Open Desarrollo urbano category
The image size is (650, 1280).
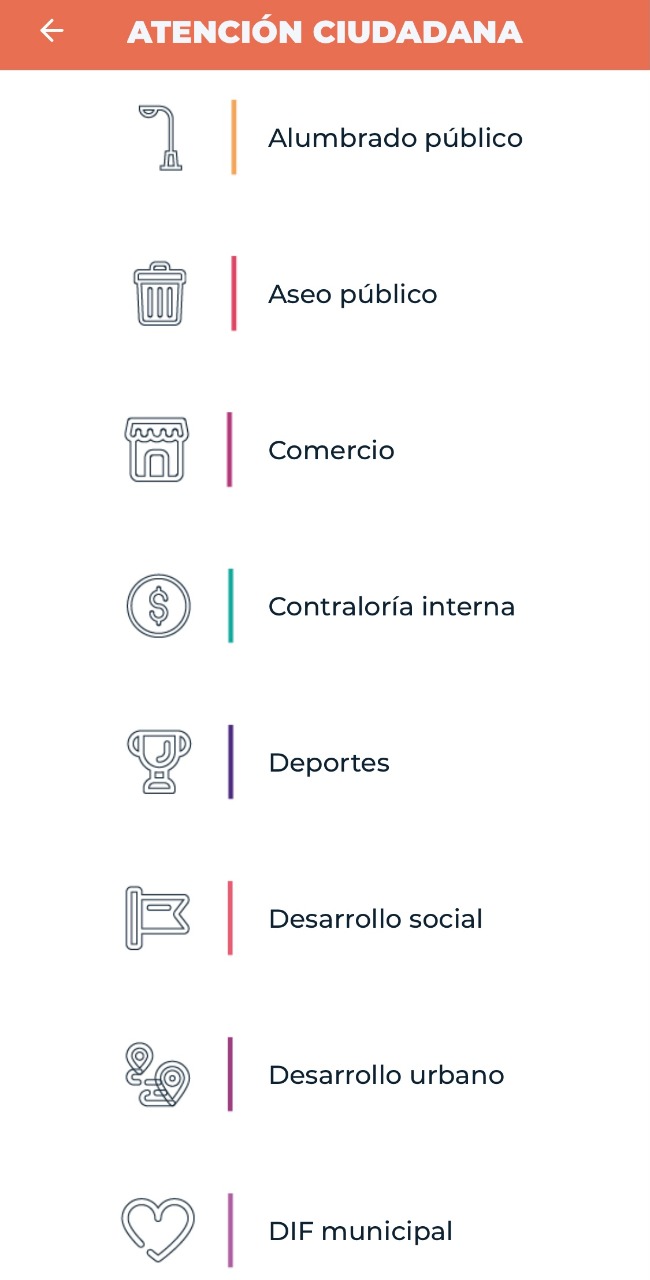coord(386,1075)
